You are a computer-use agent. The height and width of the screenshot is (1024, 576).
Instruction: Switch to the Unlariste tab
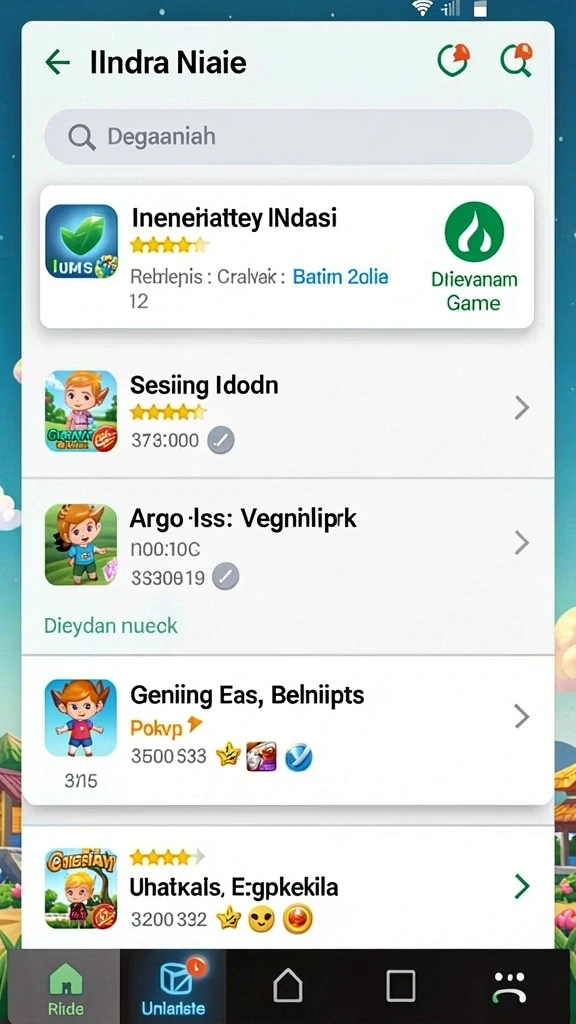(x=174, y=986)
